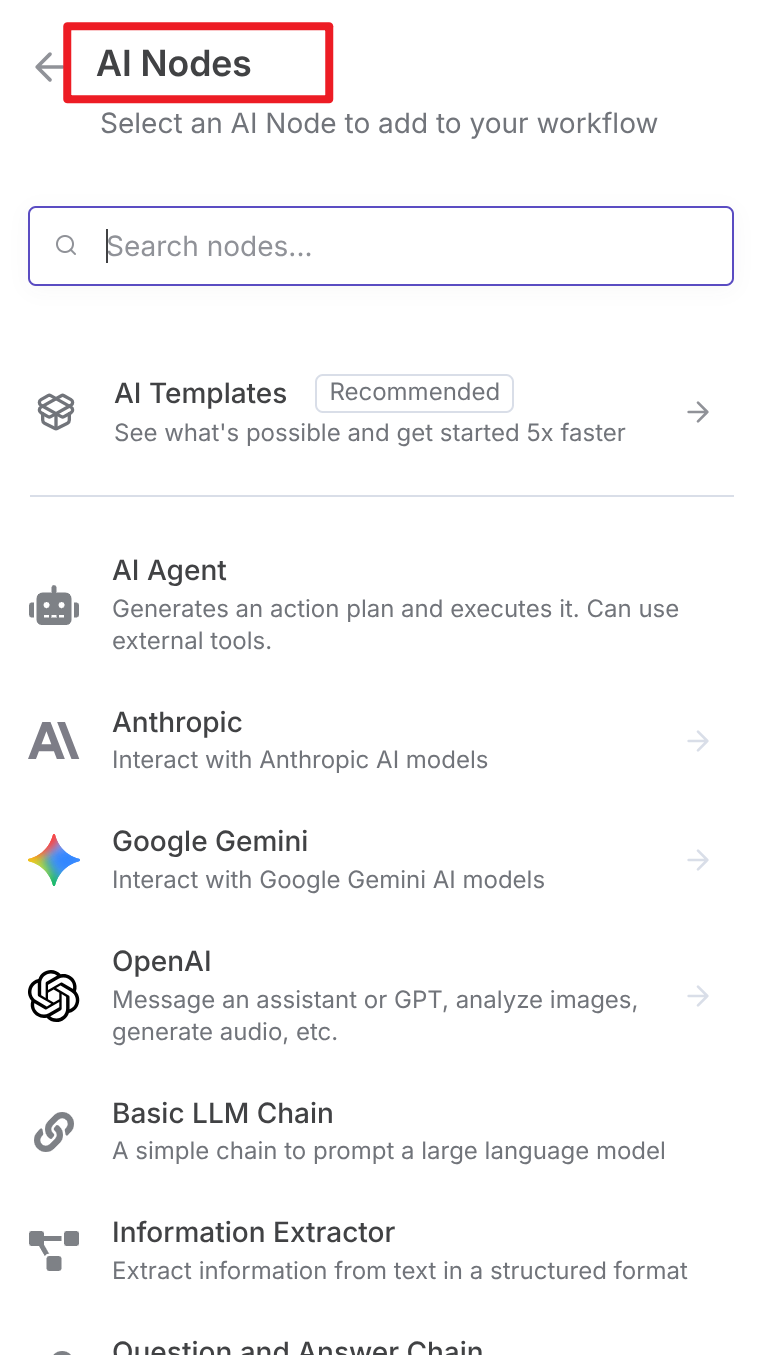Select Google Gemini node
The height and width of the screenshot is (1355, 766).
tap(381, 860)
